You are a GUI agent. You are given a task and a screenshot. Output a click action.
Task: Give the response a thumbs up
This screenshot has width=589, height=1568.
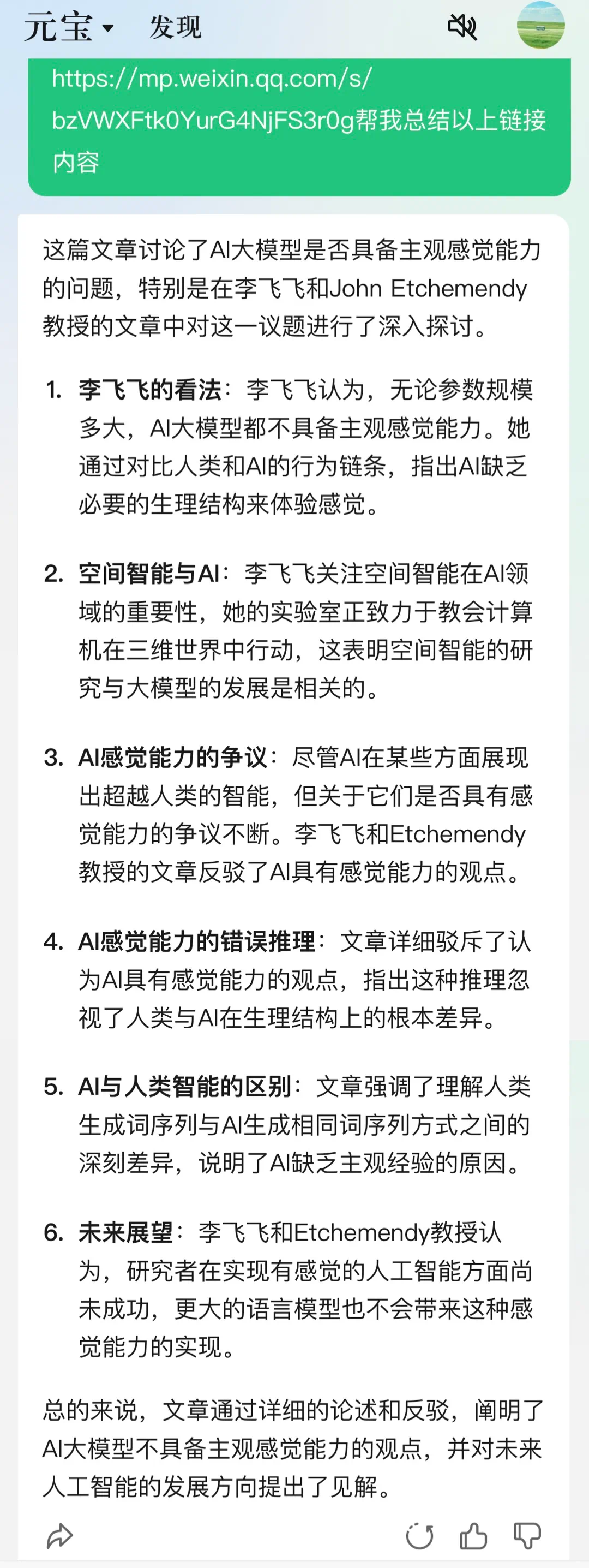(x=473, y=1536)
